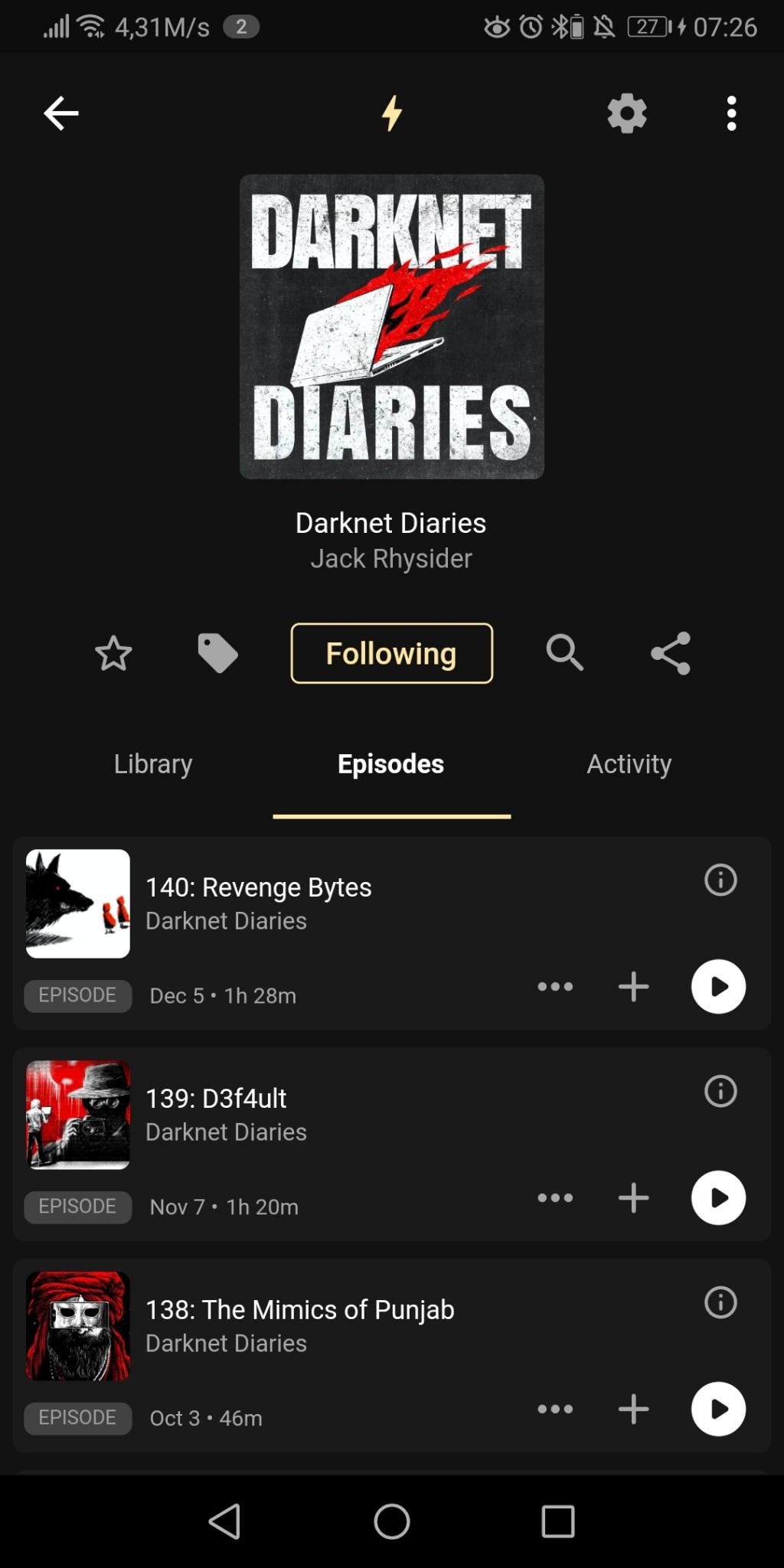Image resolution: width=784 pixels, height=1568 pixels.
Task: Search within Darknet Diaries
Action: click(564, 653)
